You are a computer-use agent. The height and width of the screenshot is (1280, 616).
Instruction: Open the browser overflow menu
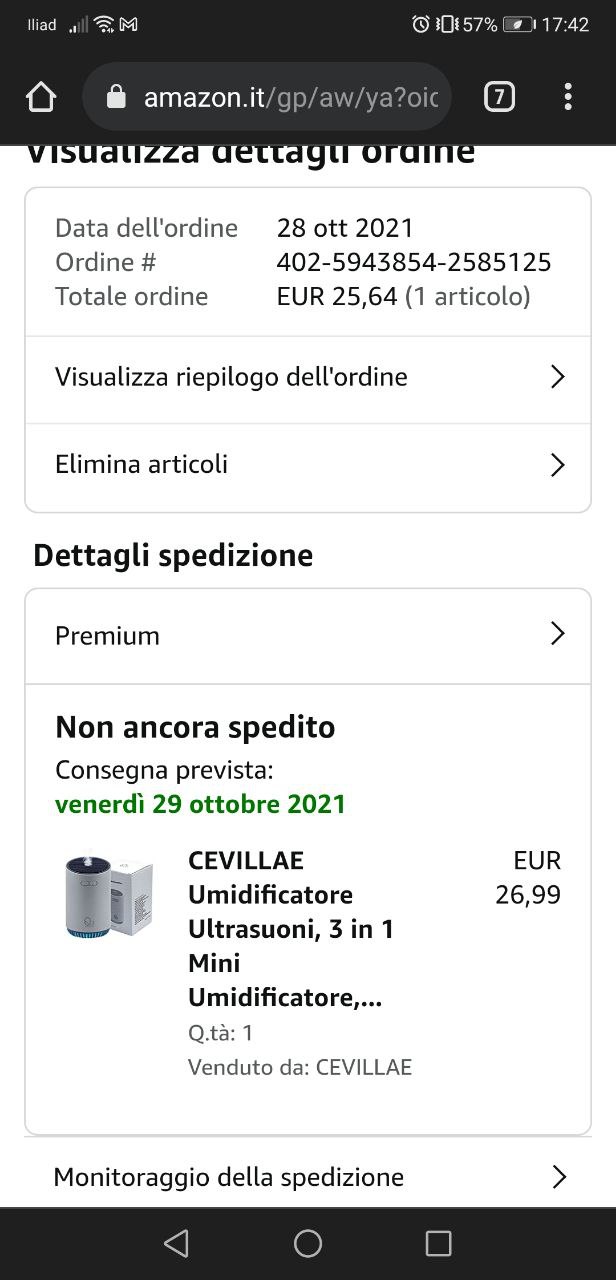click(568, 97)
